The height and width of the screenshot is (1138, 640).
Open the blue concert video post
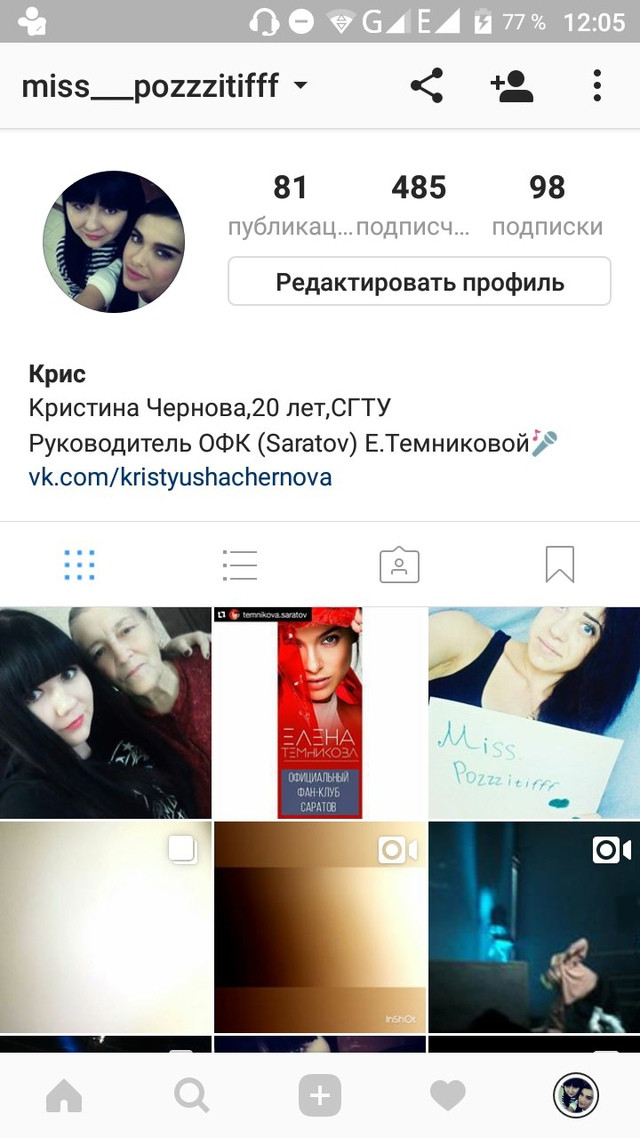coord(534,927)
